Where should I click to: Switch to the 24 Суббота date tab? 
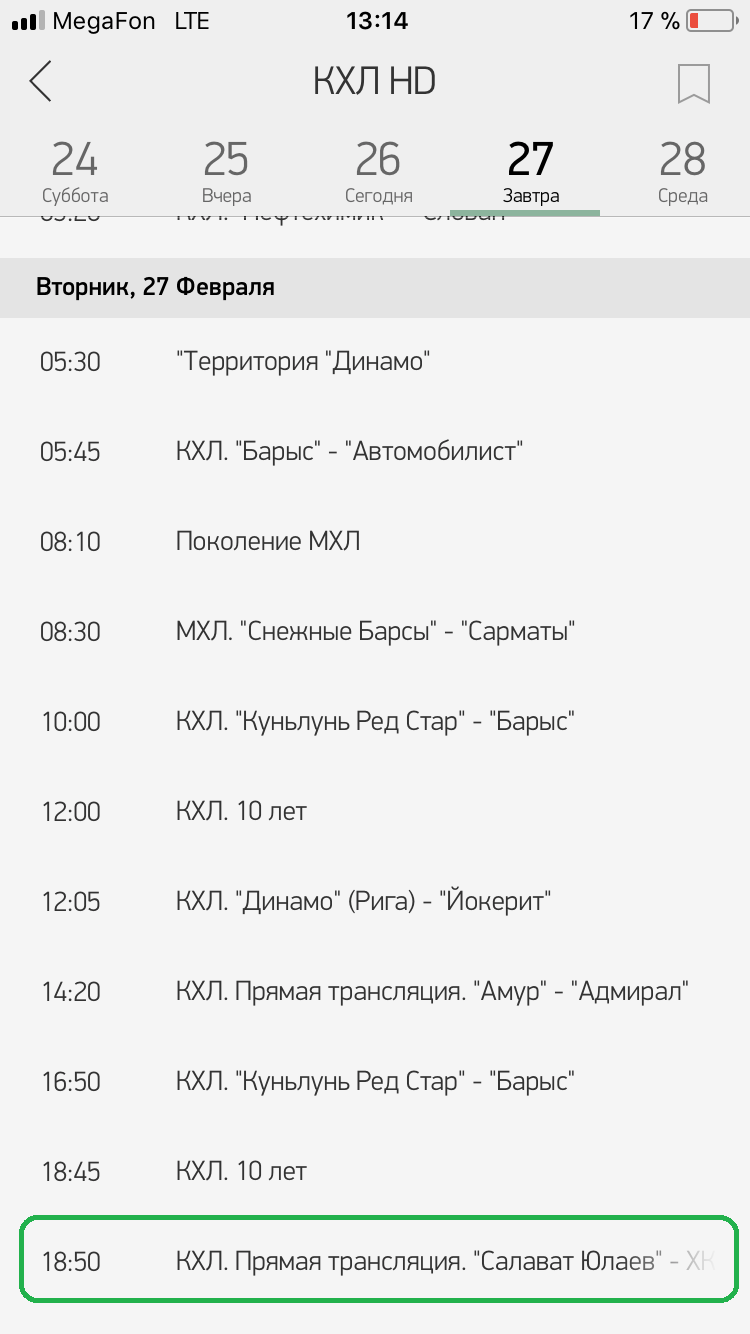pyautogui.click(x=75, y=172)
